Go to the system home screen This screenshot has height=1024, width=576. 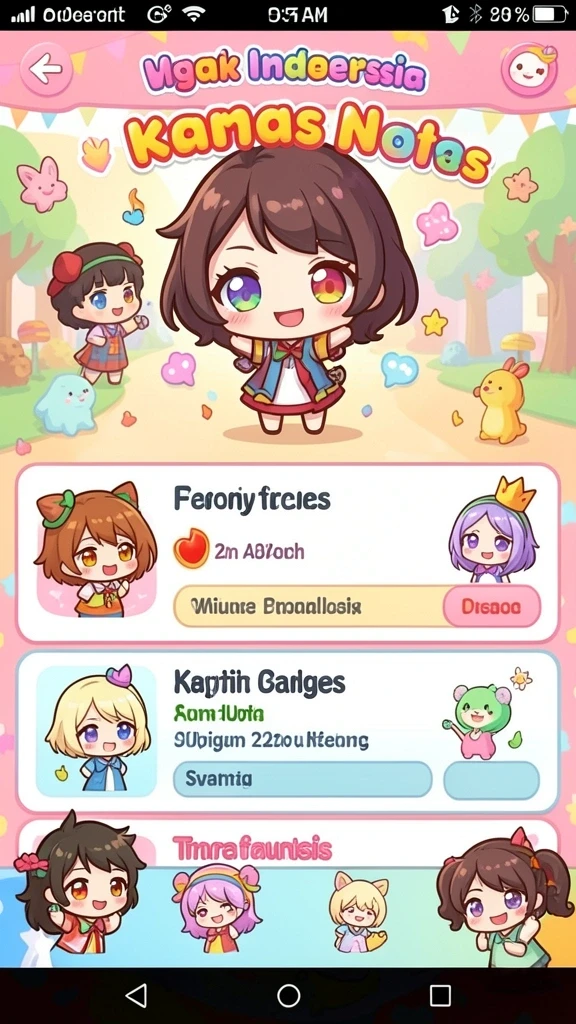tap(288, 996)
